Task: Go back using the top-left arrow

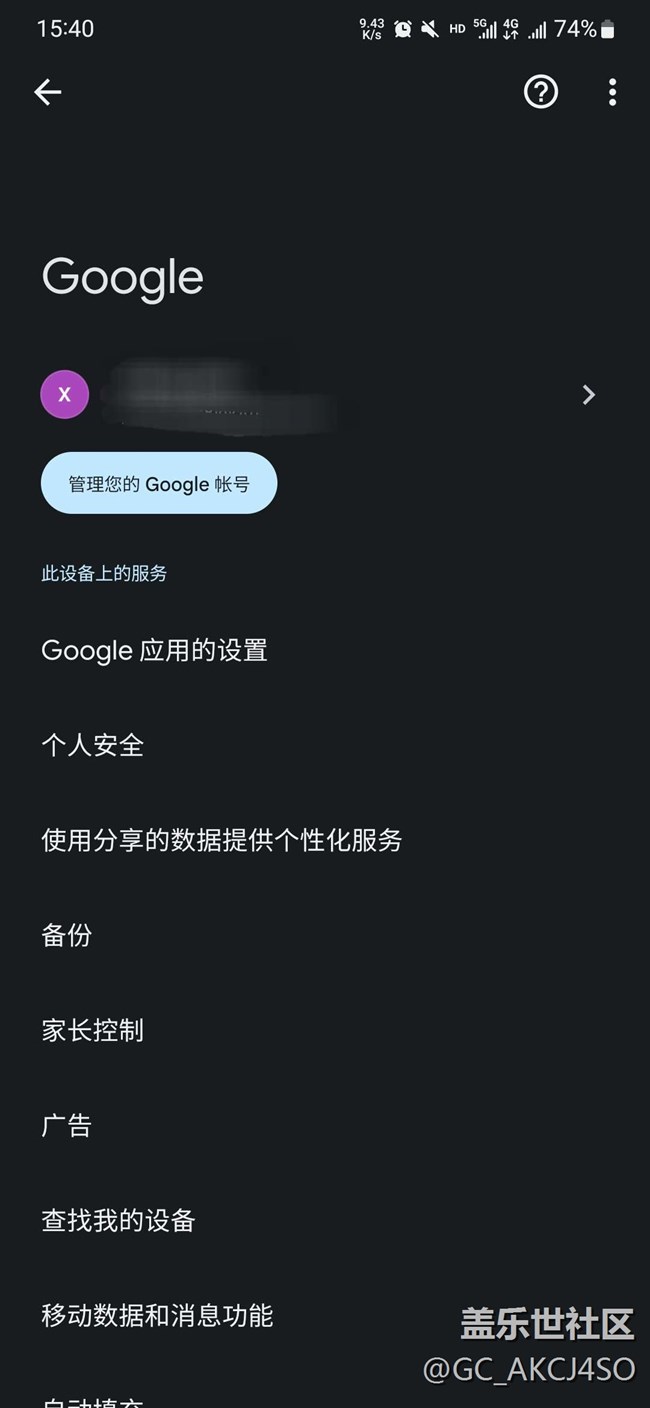Action: 48,92
